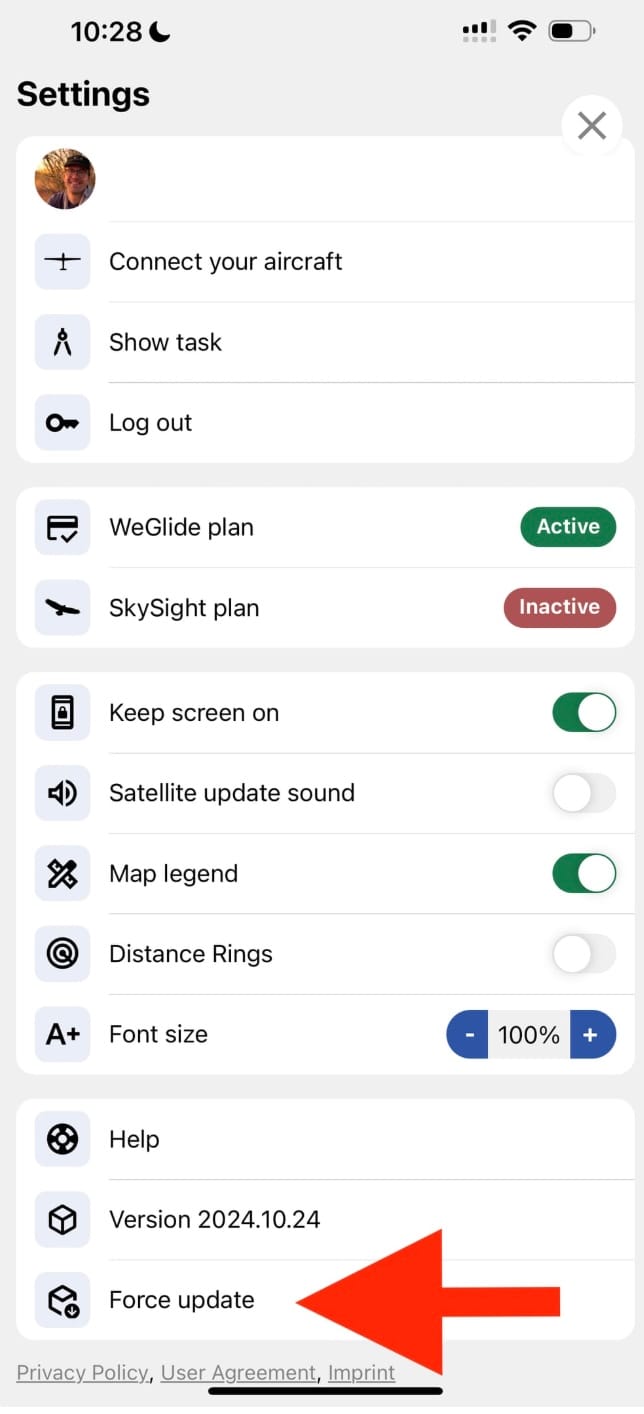Open the WeGlide plan row

click(x=325, y=527)
